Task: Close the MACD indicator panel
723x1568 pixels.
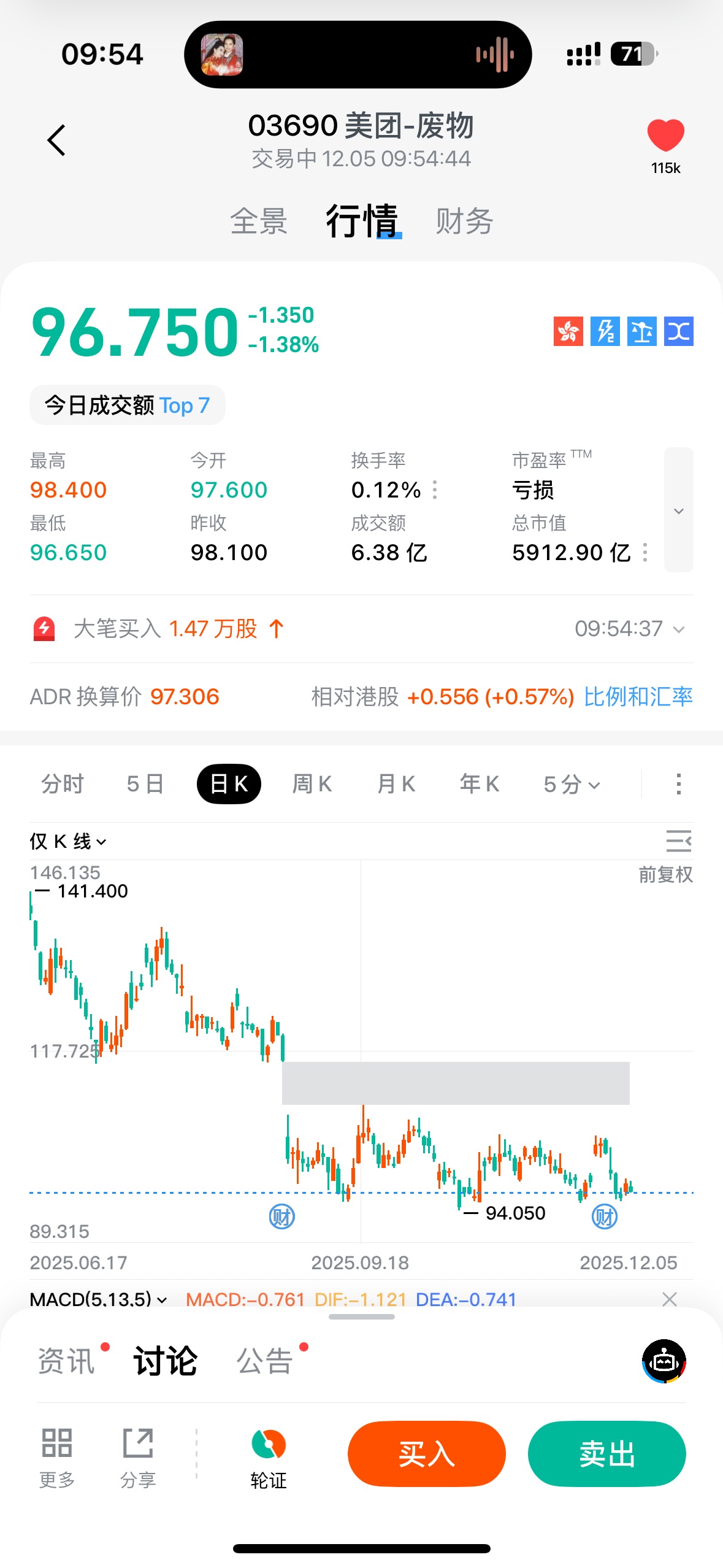Action: click(x=670, y=1299)
